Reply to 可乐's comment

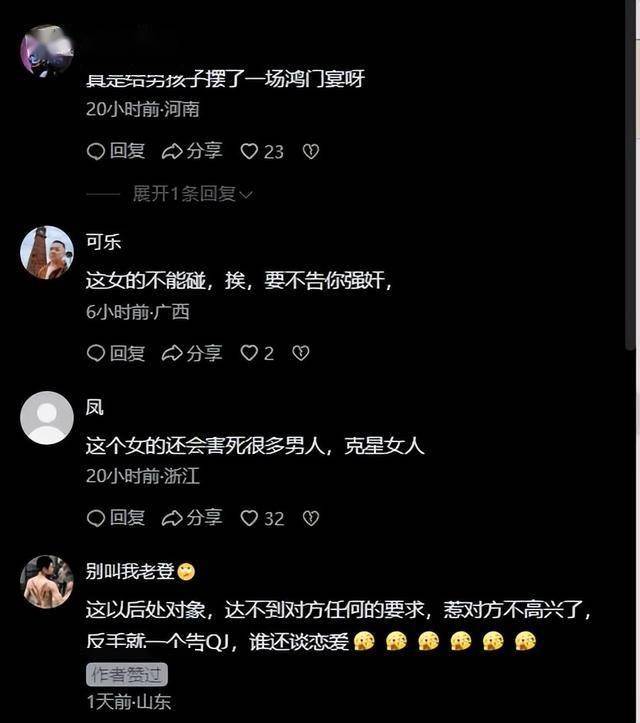(116, 353)
